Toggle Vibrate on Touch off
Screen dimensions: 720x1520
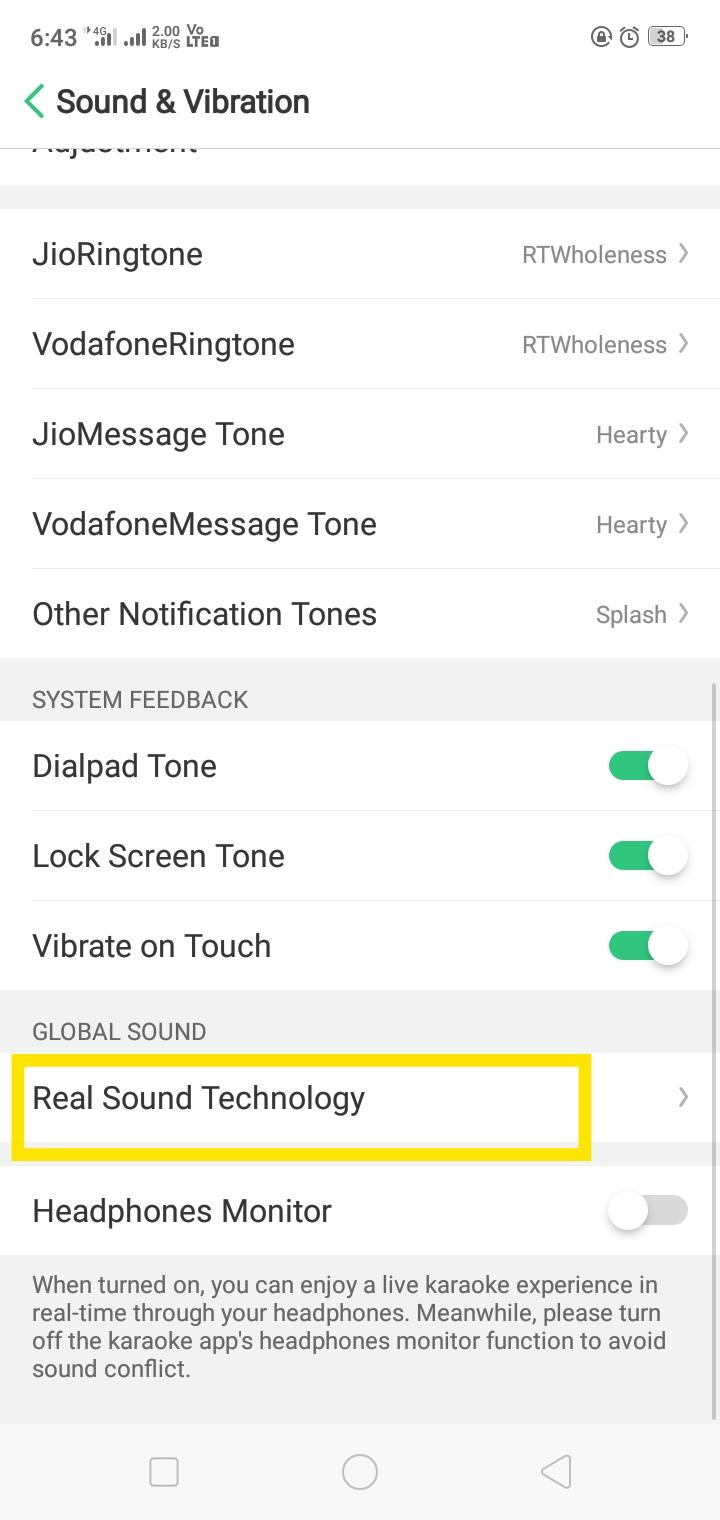click(648, 946)
